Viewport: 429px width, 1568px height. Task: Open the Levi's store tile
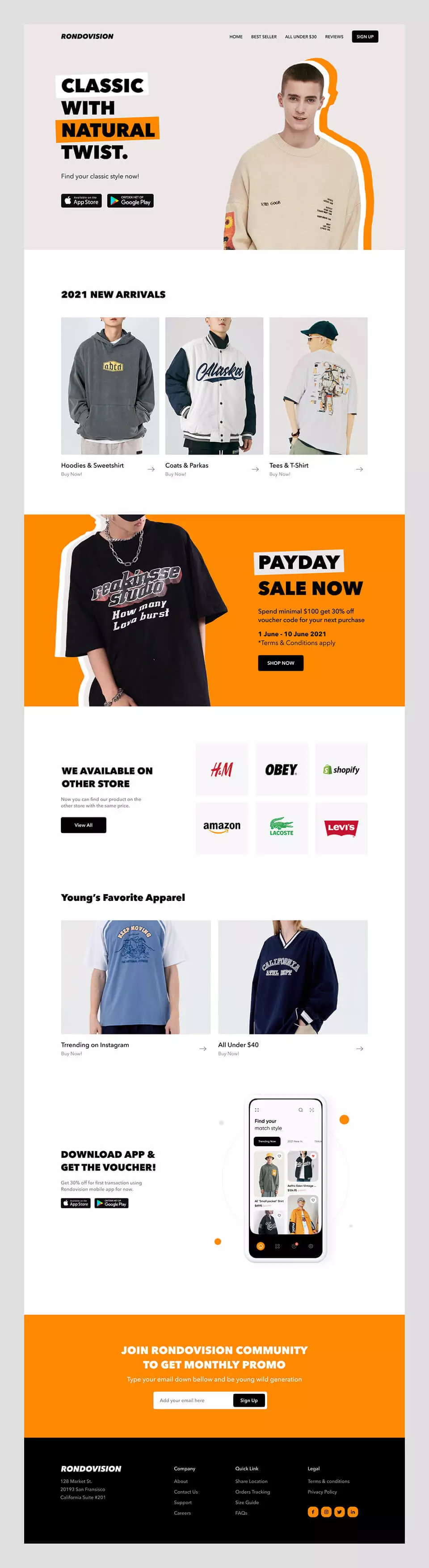click(341, 827)
